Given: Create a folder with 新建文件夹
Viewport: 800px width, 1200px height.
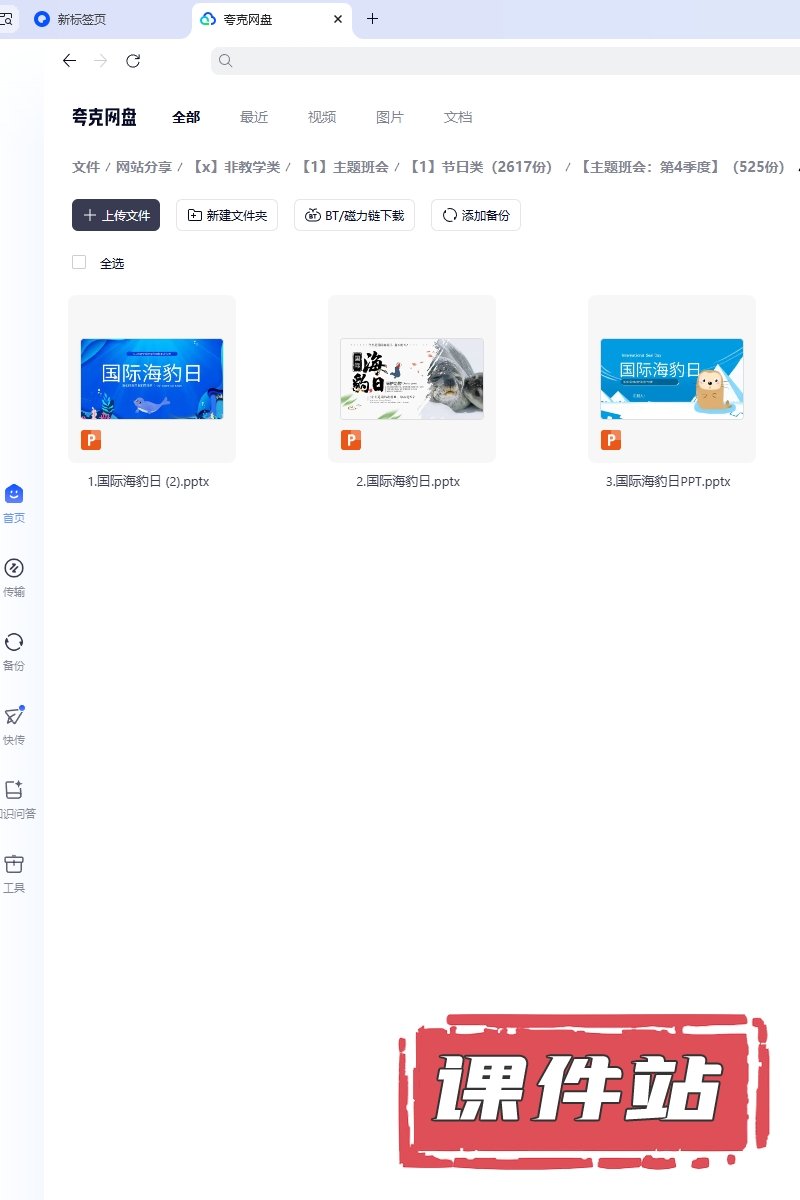Looking at the screenshot, I should pyautogui.click(x=227, y=215).
